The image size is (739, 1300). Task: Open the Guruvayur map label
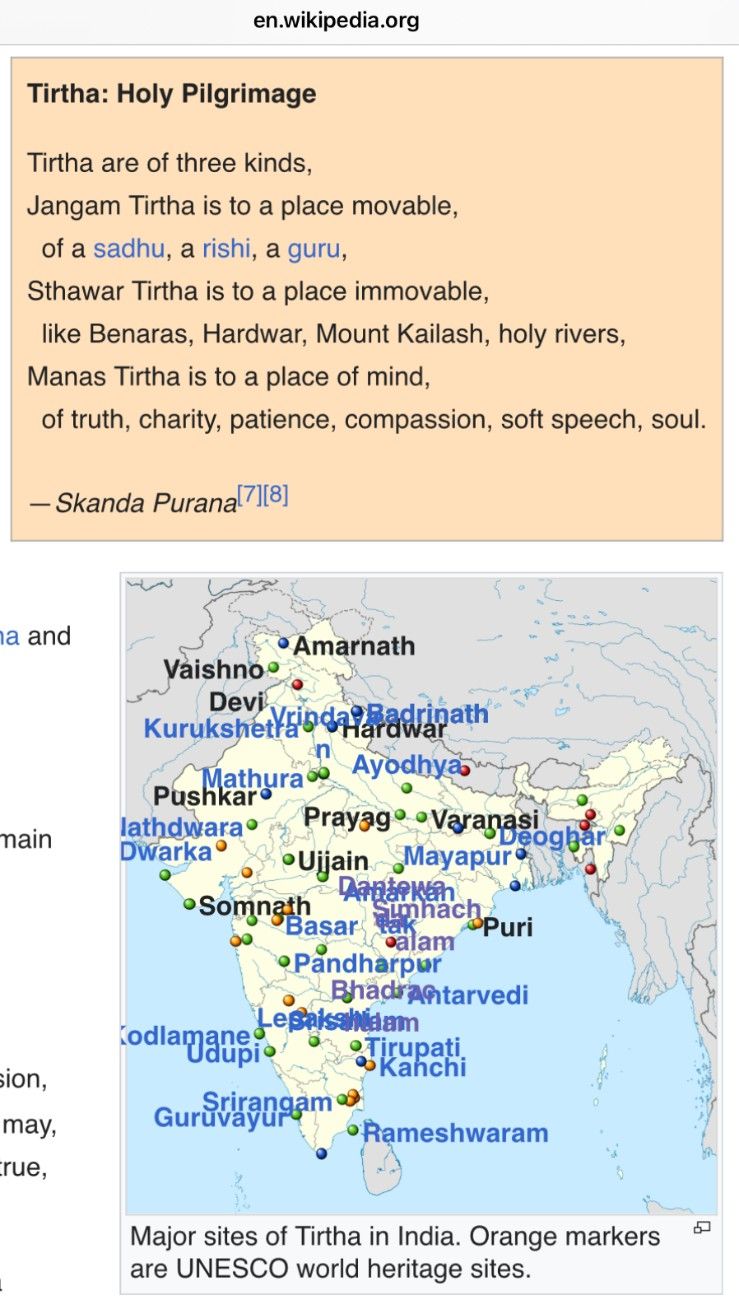pyautogui.click(x=220, y=1117)
